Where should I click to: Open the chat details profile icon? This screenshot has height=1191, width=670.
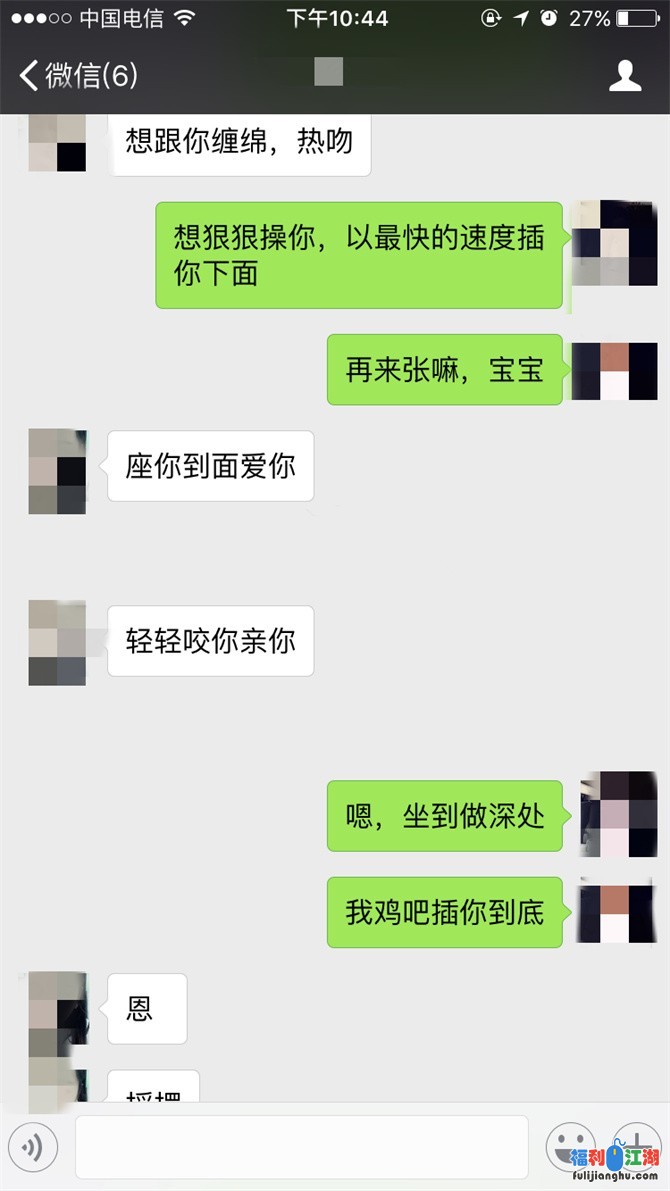tap(625, 76)
